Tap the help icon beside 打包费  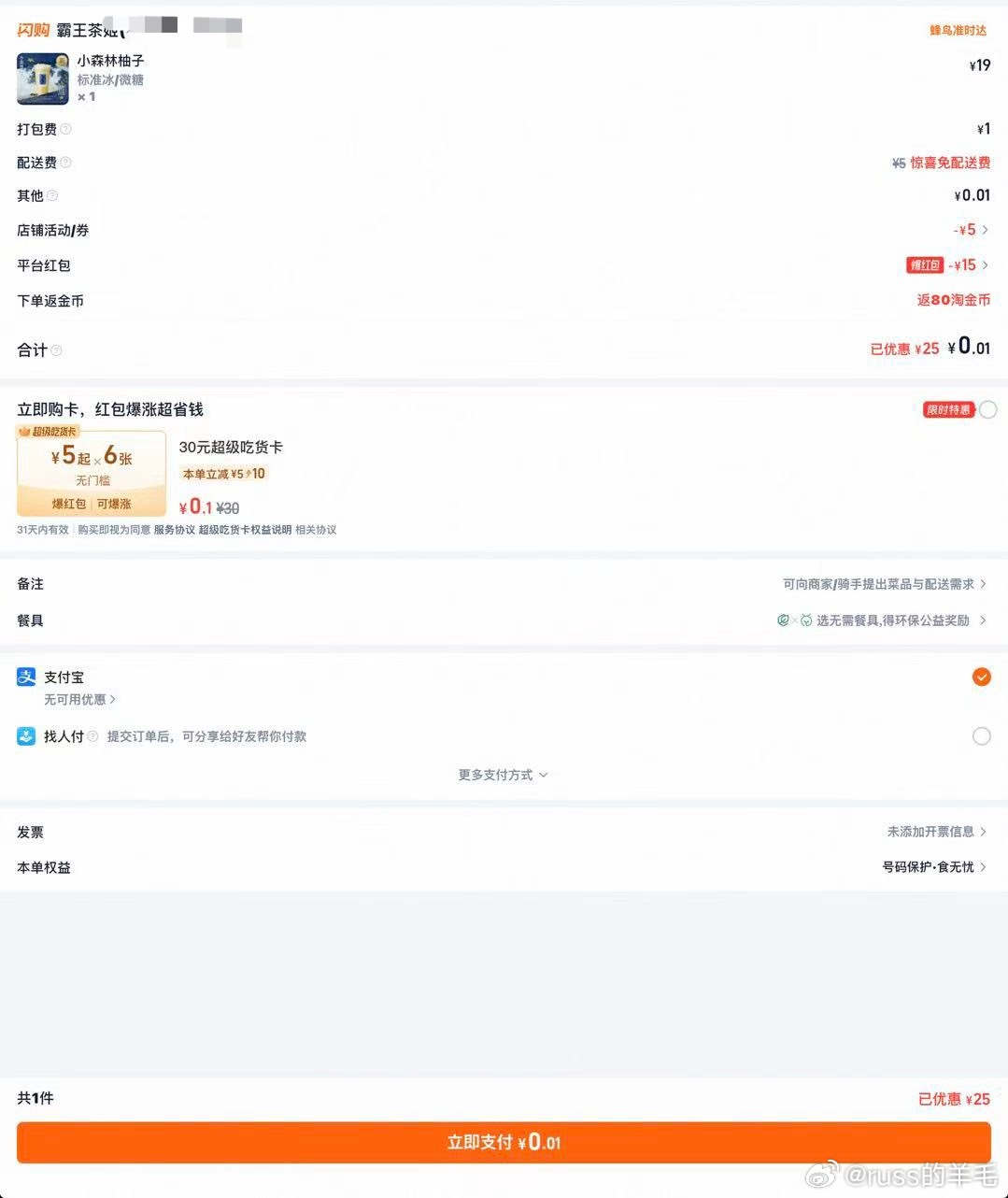(x=65, y=129)
